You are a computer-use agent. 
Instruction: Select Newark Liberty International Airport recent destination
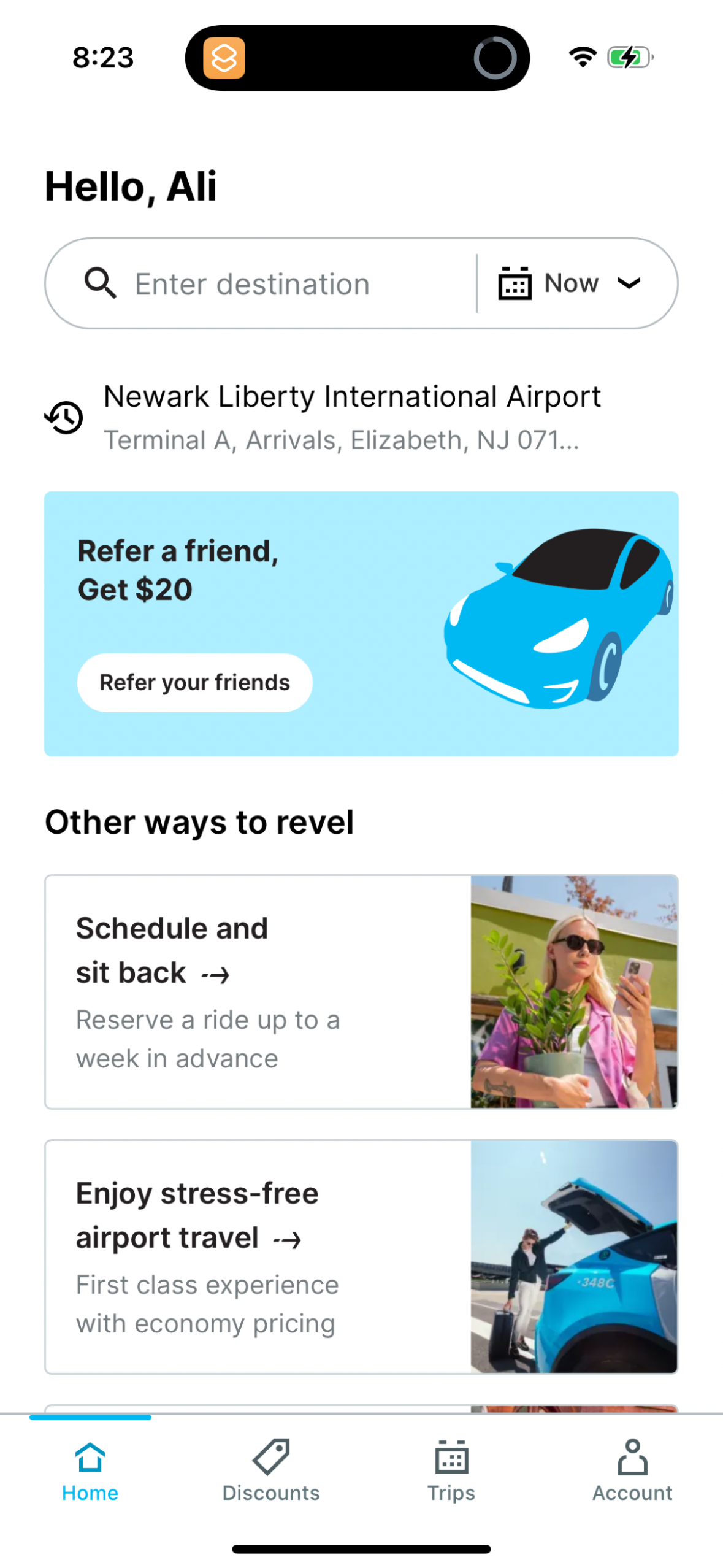click(352, 416)
